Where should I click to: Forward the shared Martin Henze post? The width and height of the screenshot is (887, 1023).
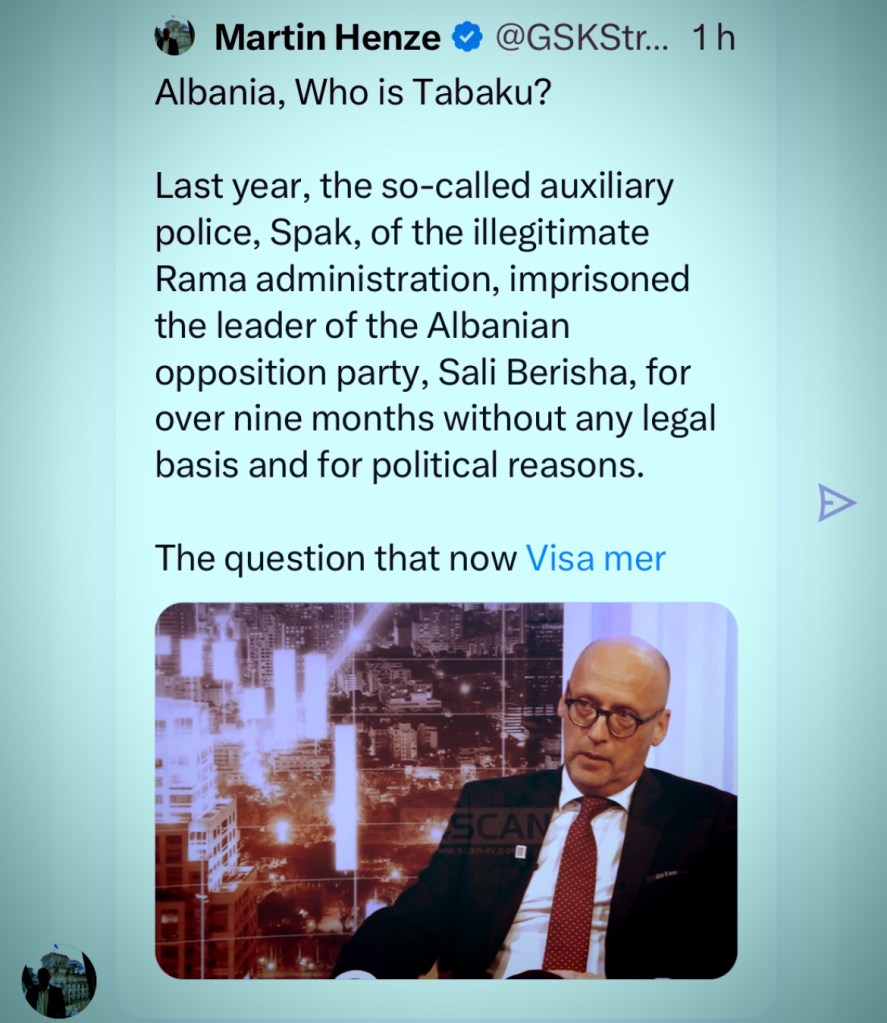[836, 503]
